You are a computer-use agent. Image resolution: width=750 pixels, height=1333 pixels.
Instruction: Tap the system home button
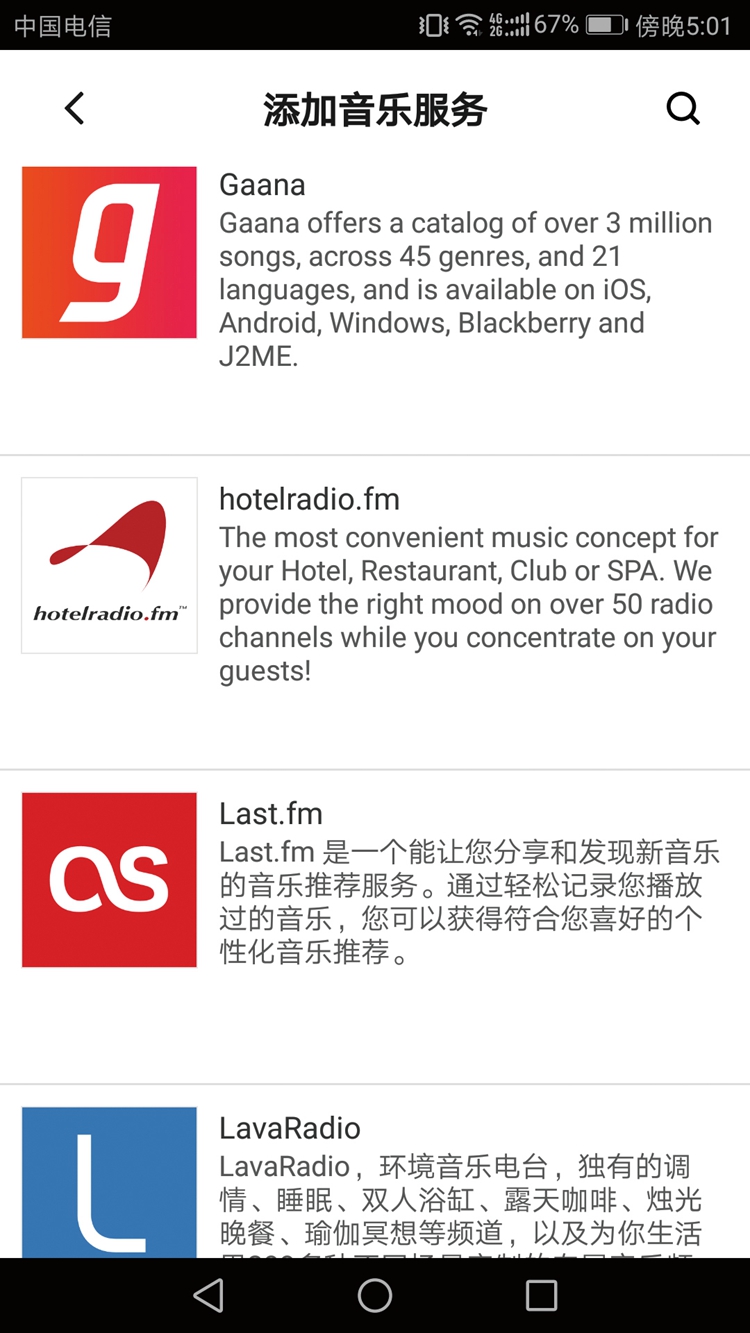[375, 1296]
